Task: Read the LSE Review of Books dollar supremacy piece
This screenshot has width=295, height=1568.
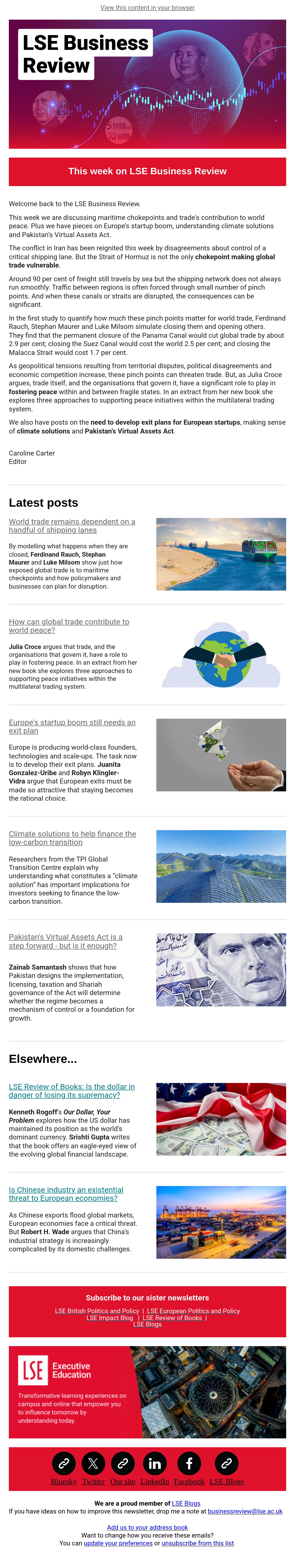Action: 72,1090
